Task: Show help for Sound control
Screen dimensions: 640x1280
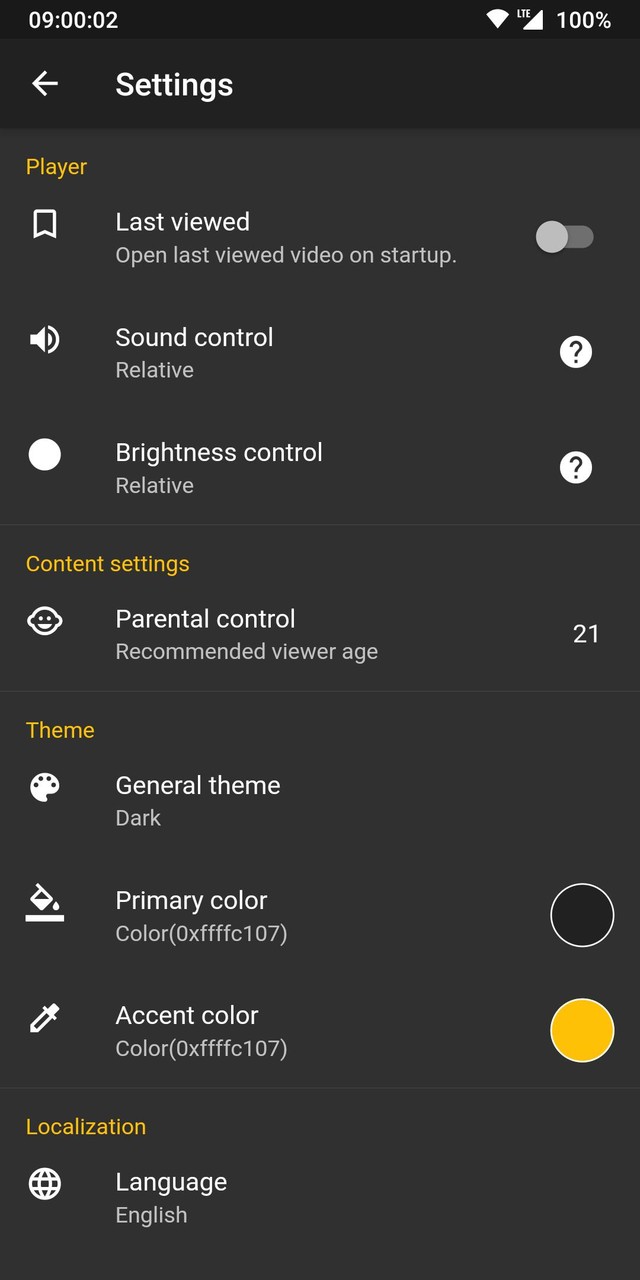Action: (x=575, y=352)
